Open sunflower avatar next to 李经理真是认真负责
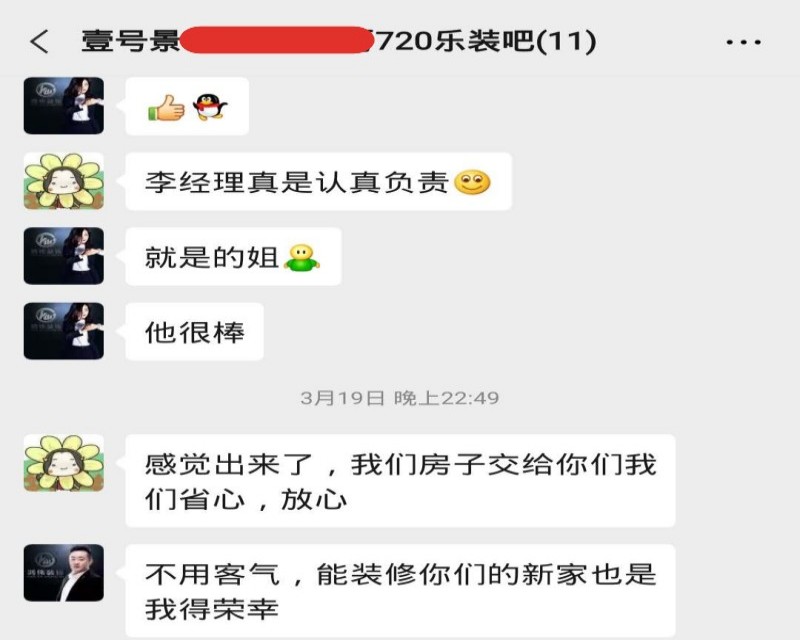The width and height of the screenshot is (800, 640). [64, 181]
